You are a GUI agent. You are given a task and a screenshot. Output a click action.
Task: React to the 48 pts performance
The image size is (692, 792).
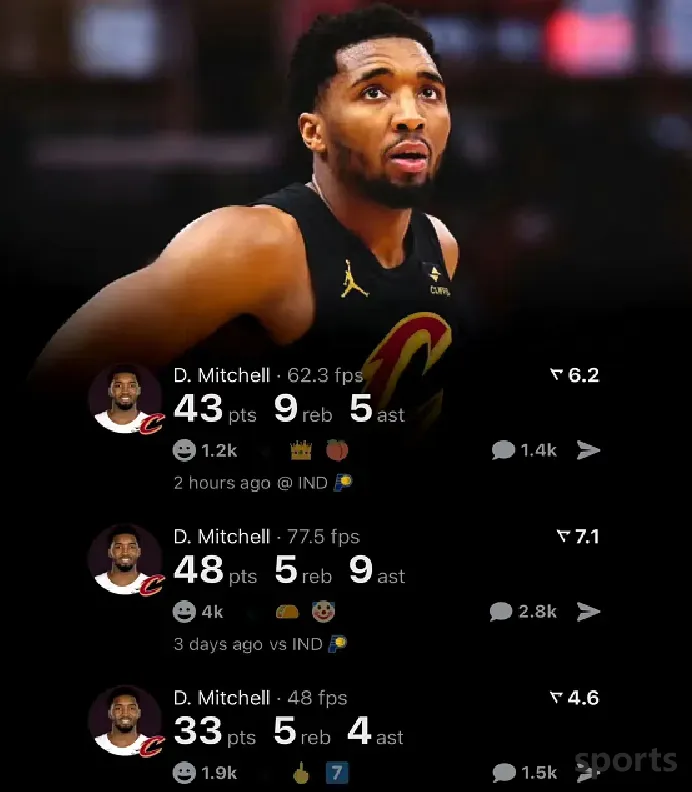184,611
